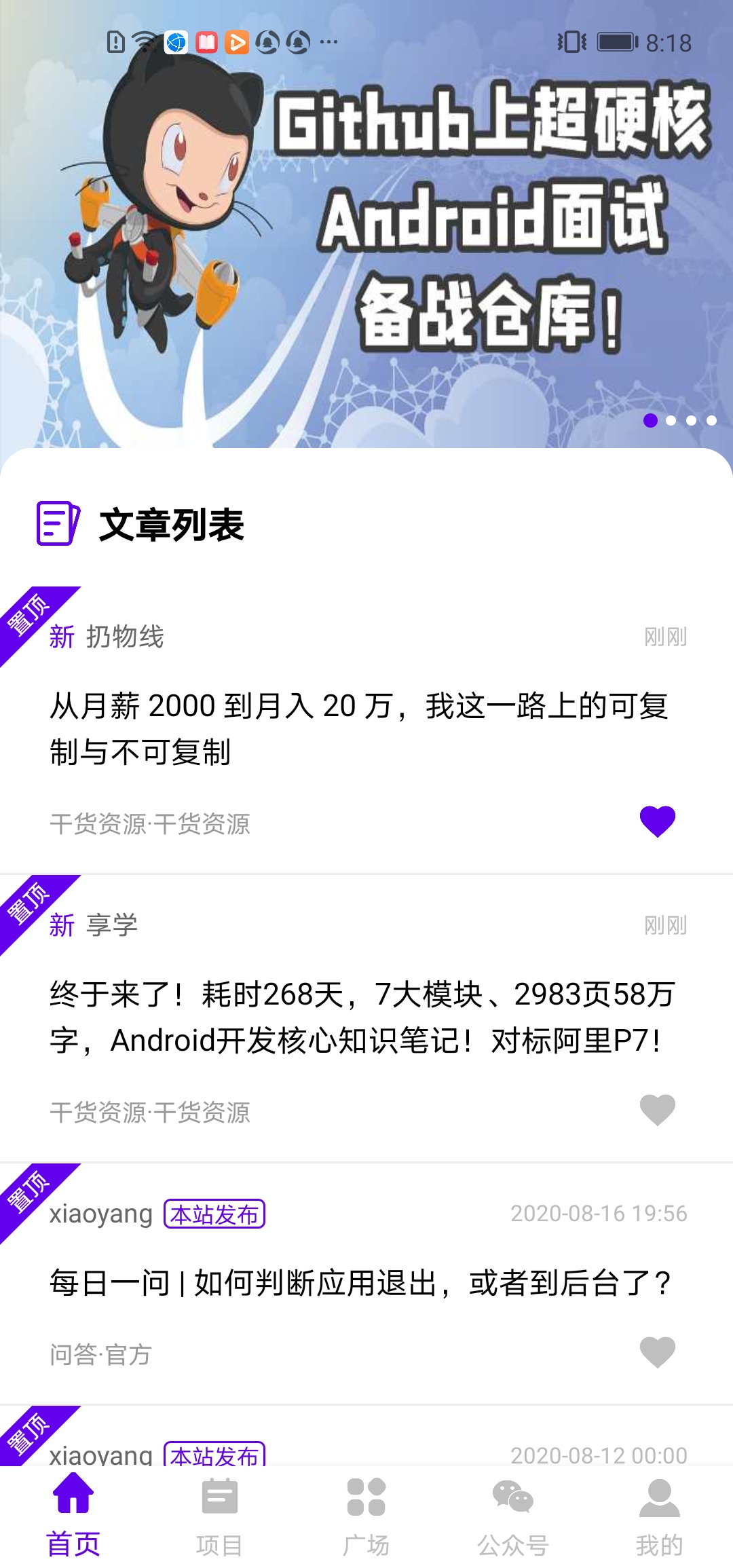This screenshot has width=733, height=1568.
Task: Like the 每日一问 如何判断应用退出 article
Action: click(x=657, y=1352)
